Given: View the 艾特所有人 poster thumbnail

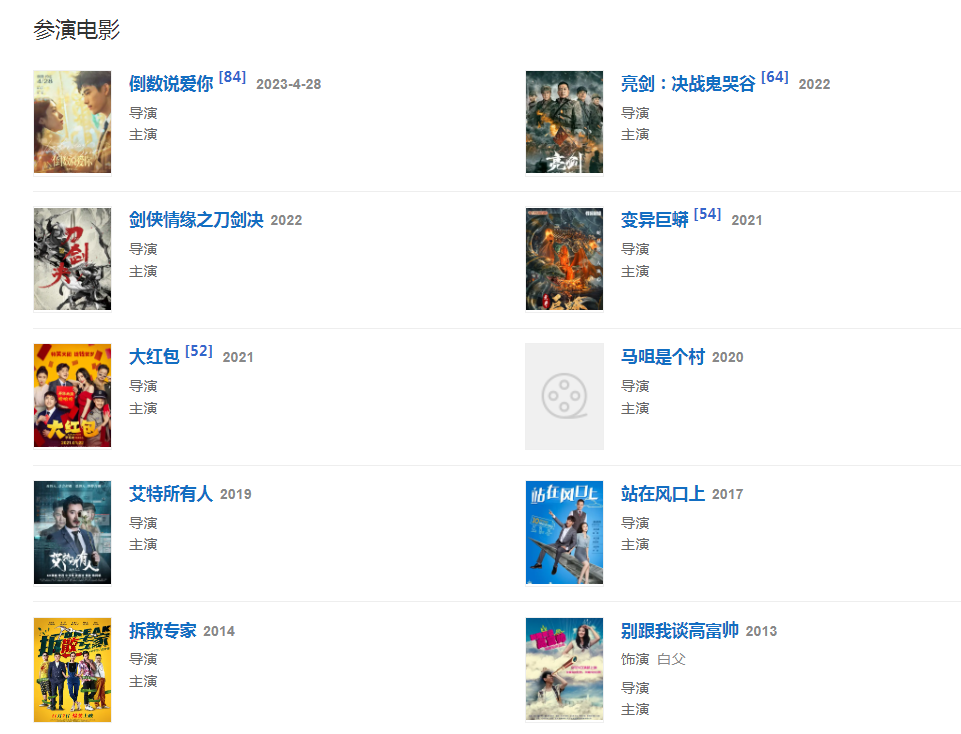Looking at the screenshot, I should pos(72,532).
